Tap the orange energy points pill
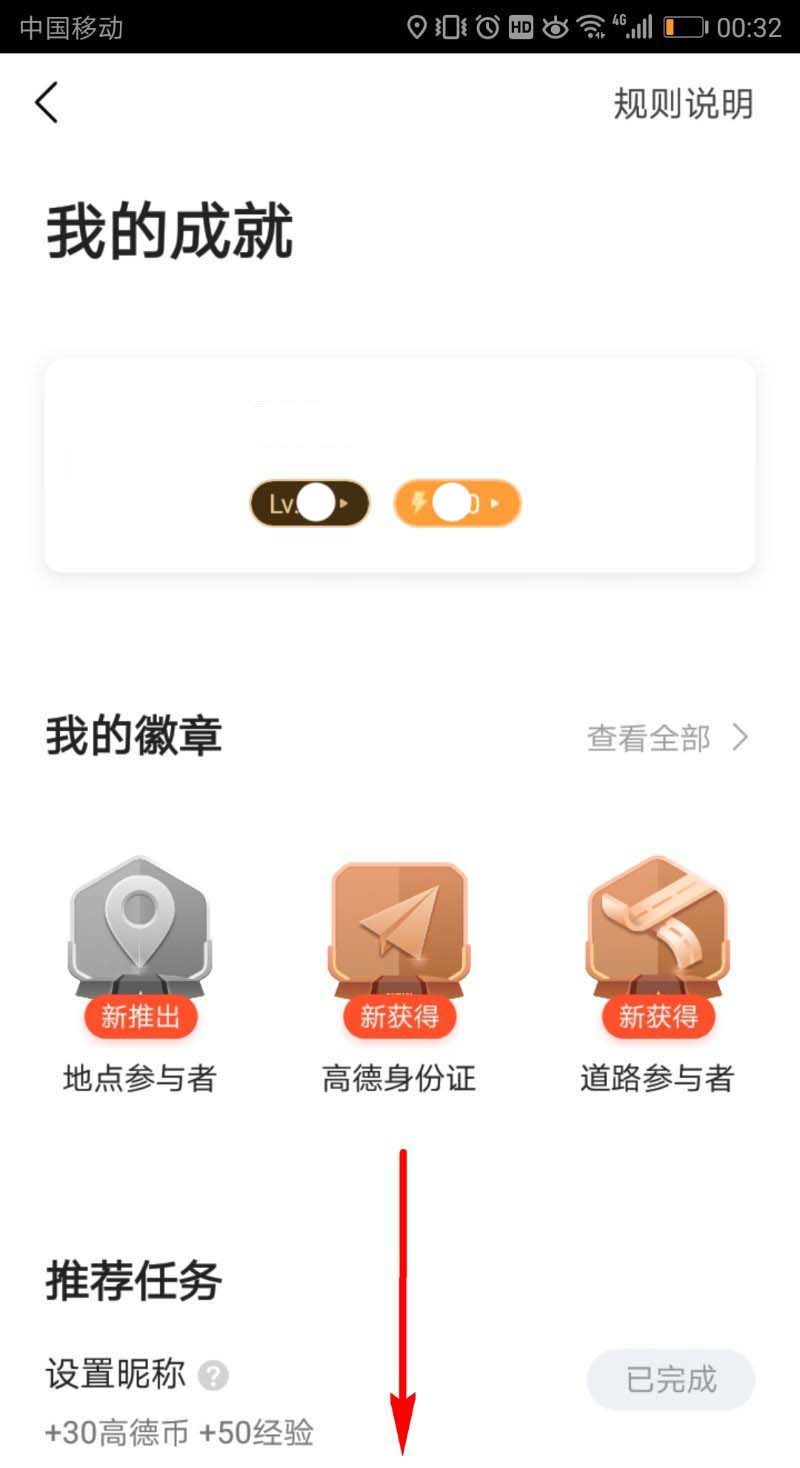Viewport: 800px width, 1468px height. click(457, 503)
